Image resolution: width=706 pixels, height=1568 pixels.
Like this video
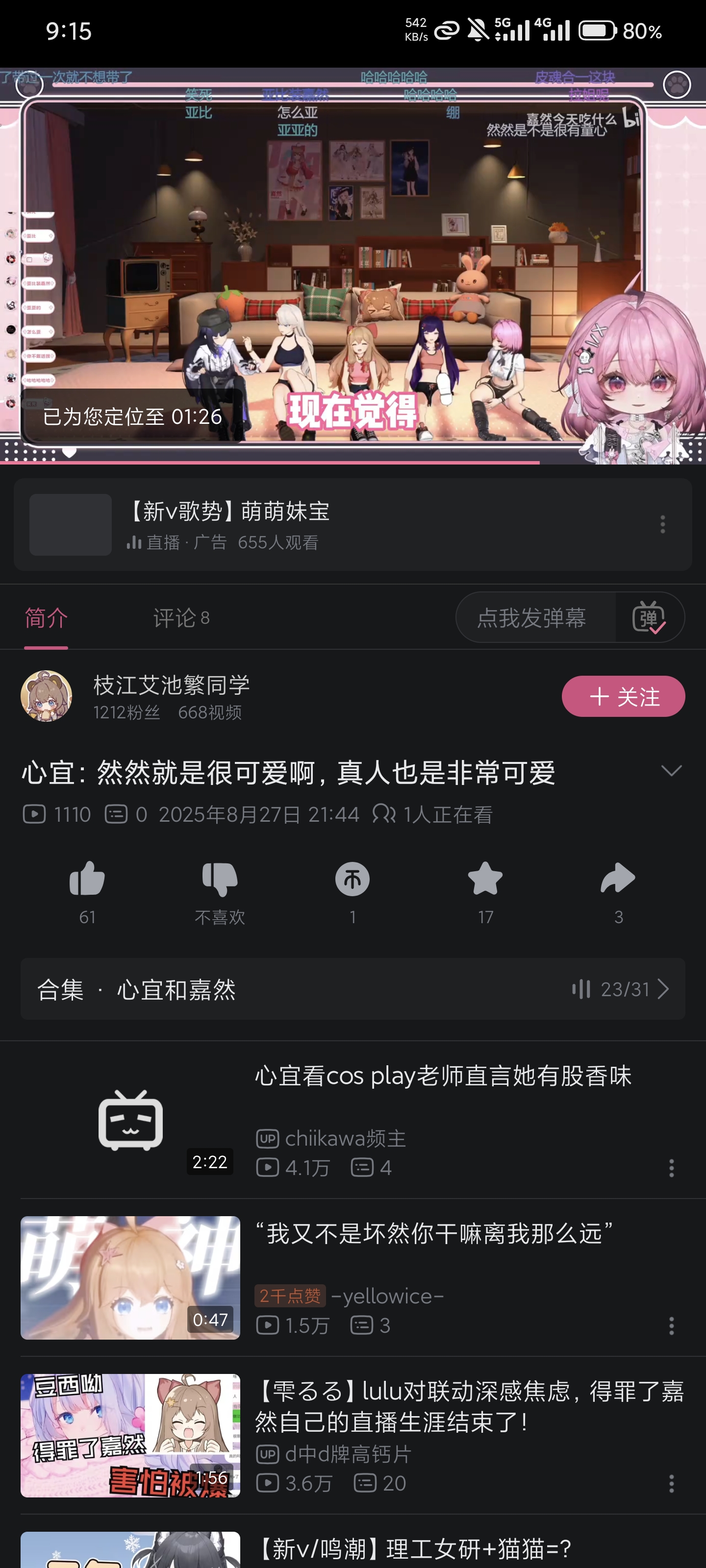tap(87, 880)
